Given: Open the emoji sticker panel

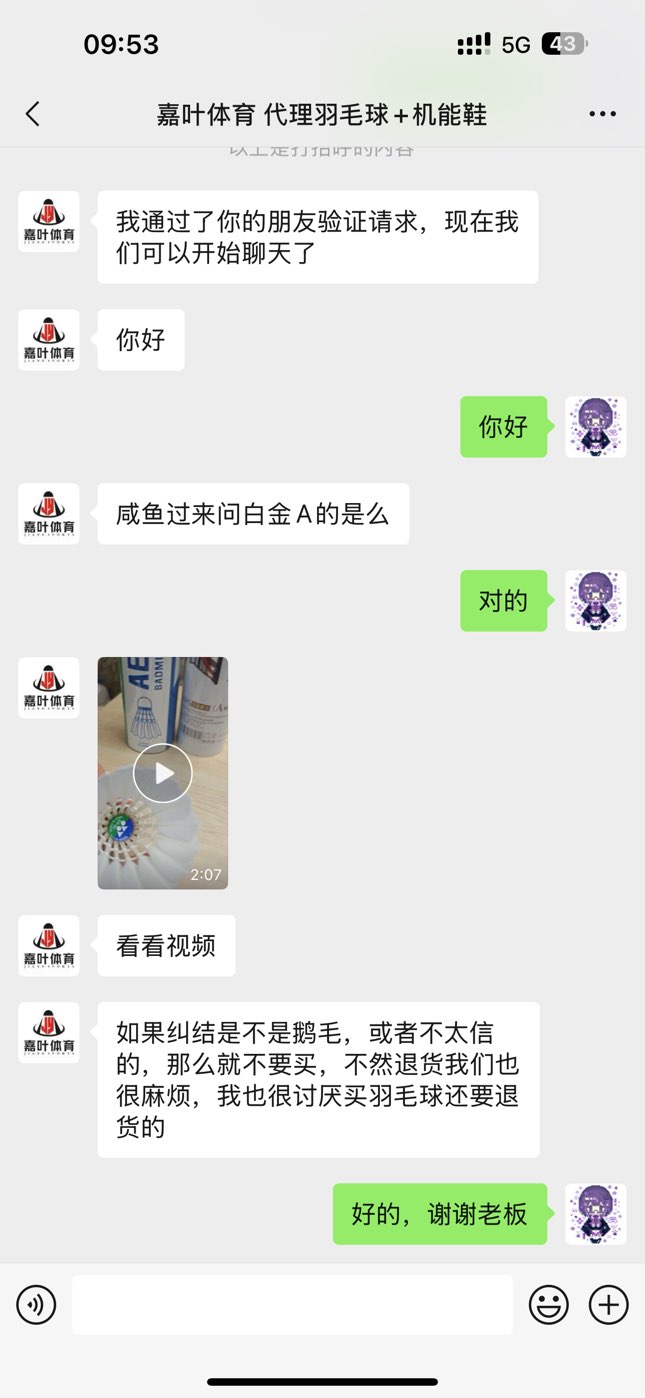Looking at the screenshot, I should (x=548, y=1305).
